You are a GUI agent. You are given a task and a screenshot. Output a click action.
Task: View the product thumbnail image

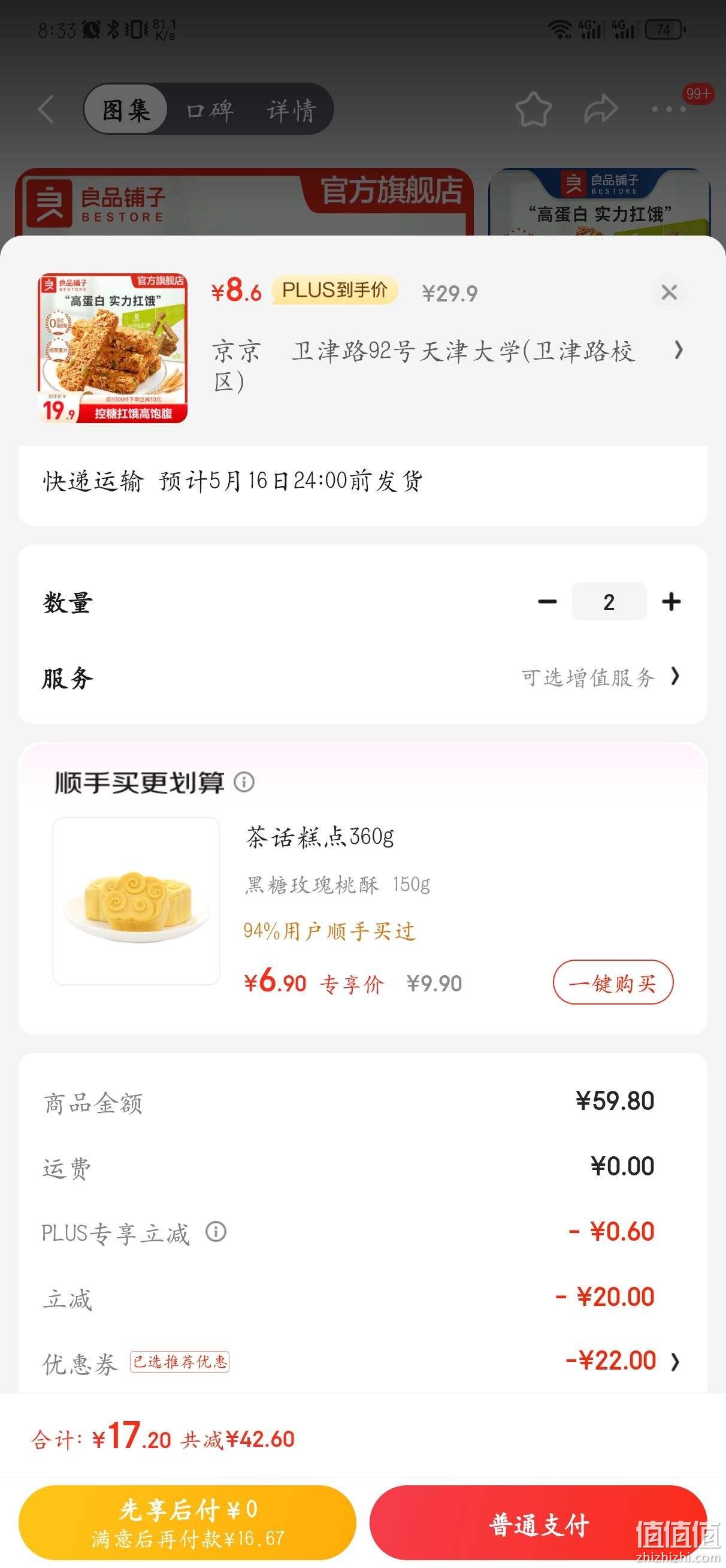113,348
